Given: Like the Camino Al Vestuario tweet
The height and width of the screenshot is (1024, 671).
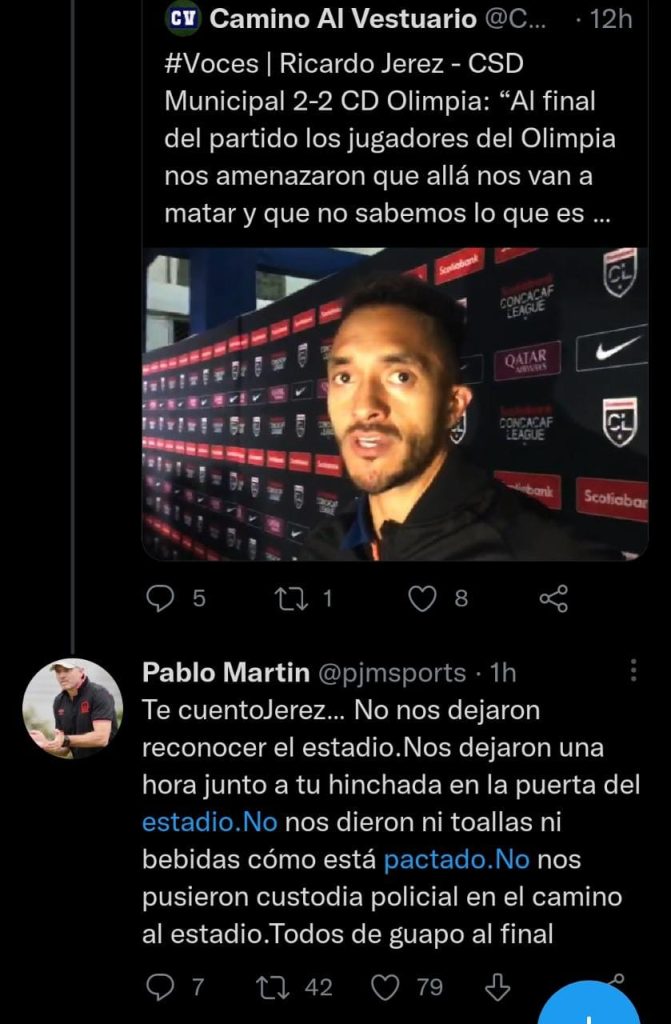Looking at the screenshot, I should [x=424, y=598].
